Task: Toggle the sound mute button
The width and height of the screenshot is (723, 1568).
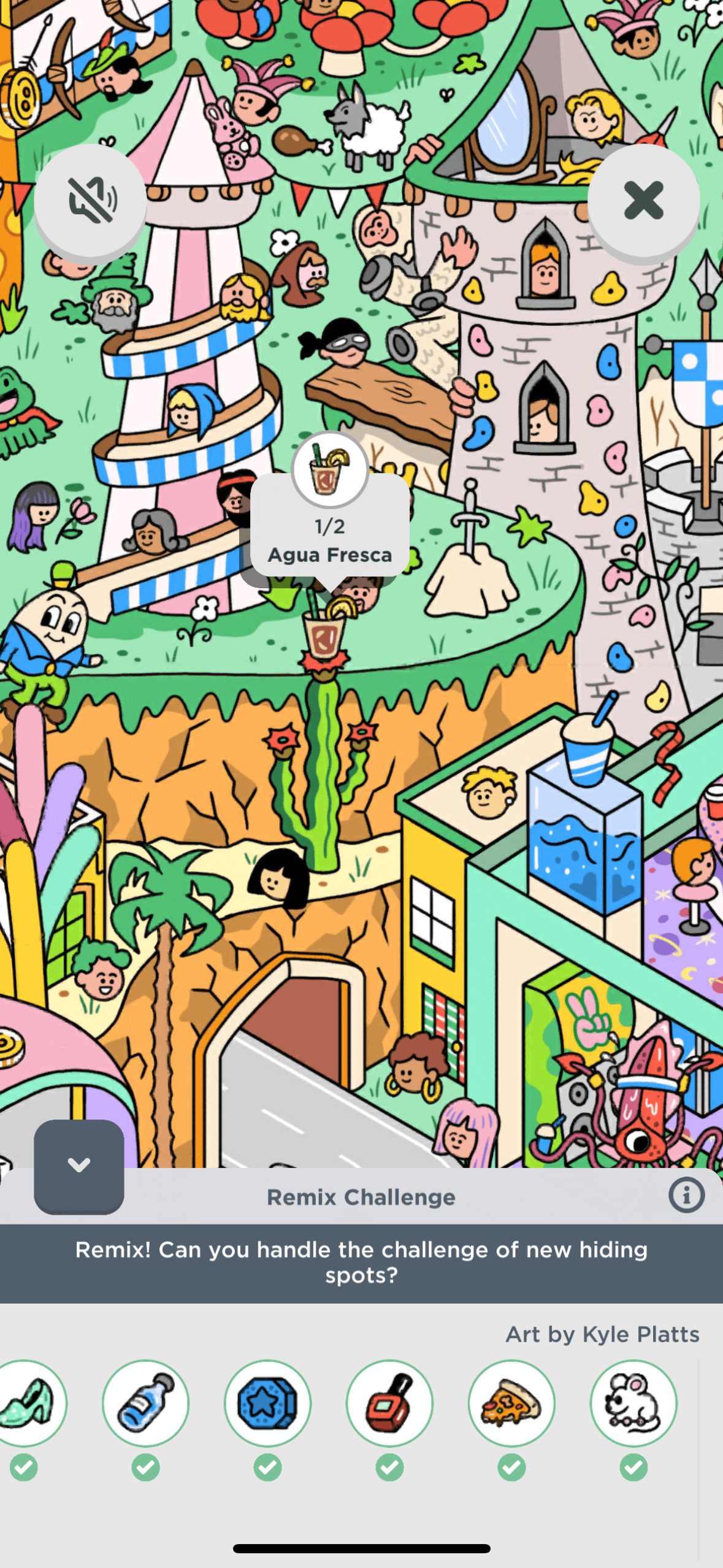Action: pyautogui.click(x=91, y=200)
